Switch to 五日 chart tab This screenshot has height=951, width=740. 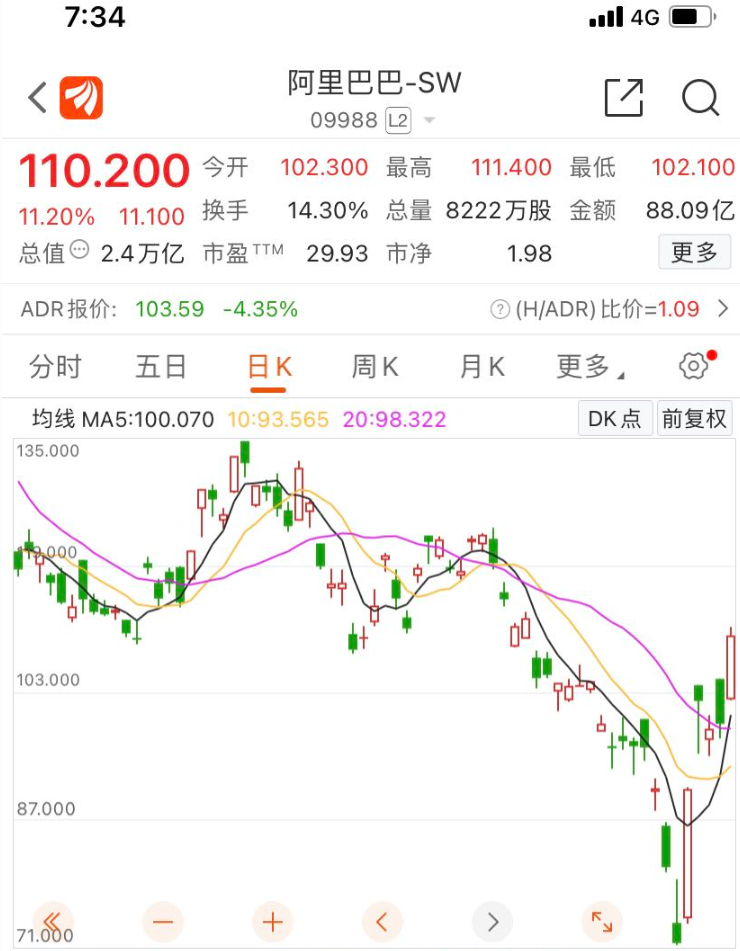point(161,367)
